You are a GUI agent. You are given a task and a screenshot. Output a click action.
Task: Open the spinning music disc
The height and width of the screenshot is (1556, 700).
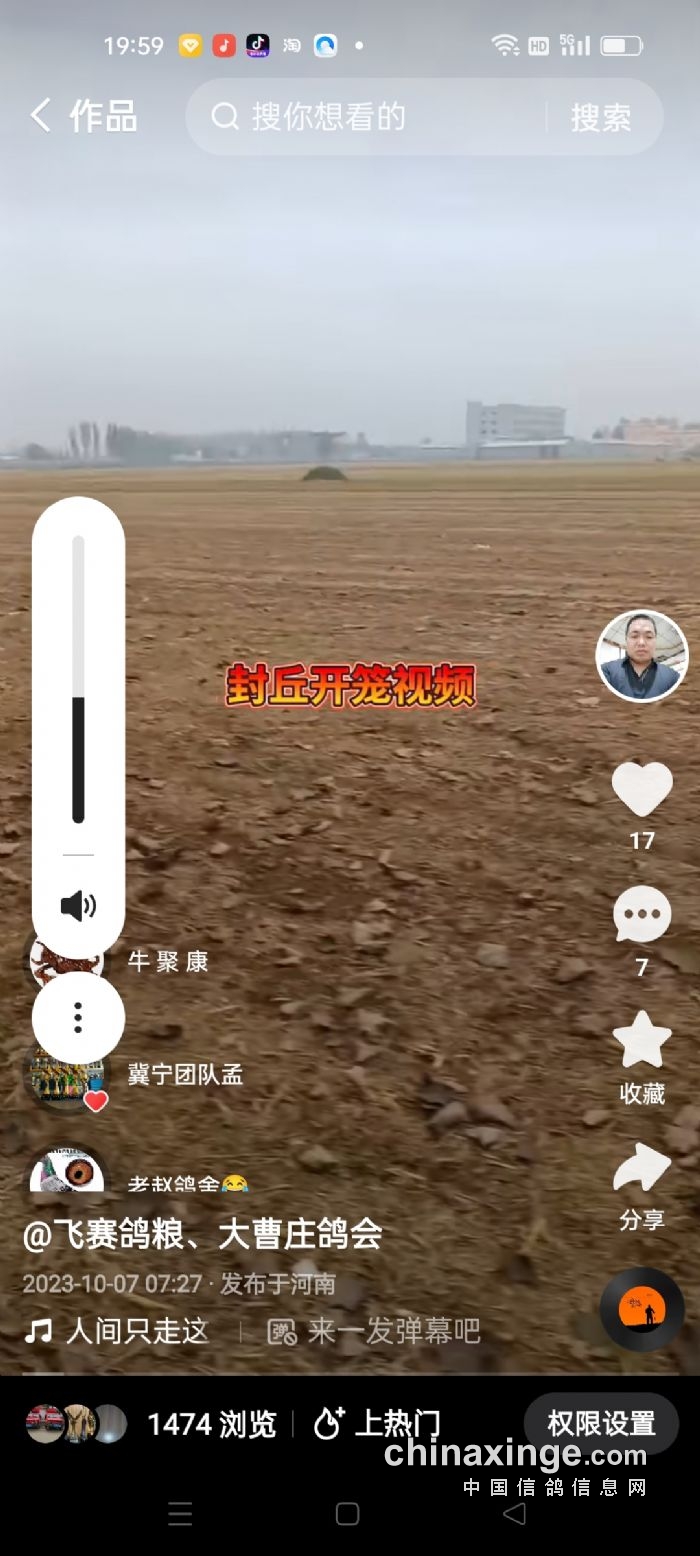pyautogui.click(x=642, y=1309)
